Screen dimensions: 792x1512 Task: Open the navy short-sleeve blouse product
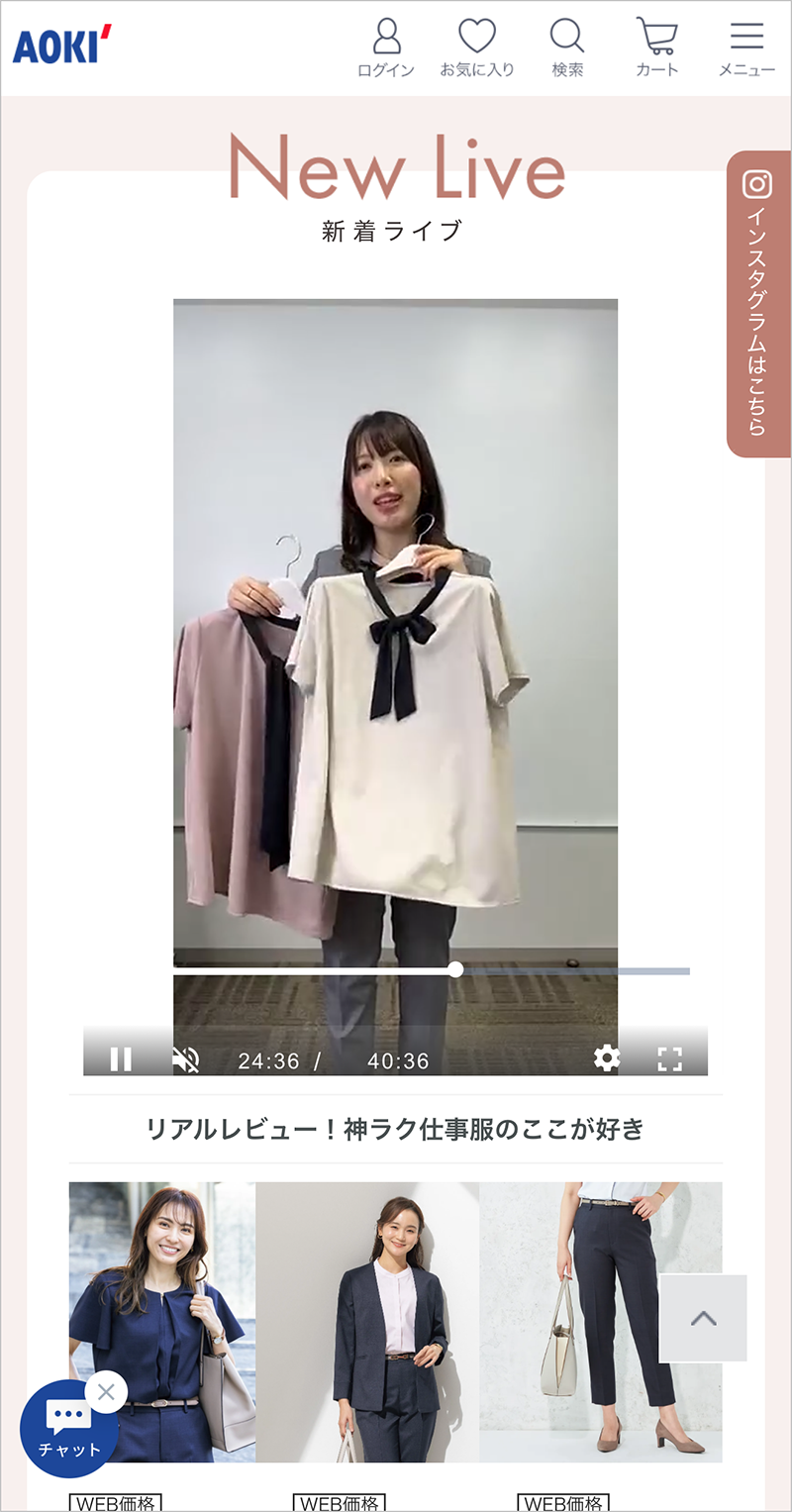coord(162,1322)
